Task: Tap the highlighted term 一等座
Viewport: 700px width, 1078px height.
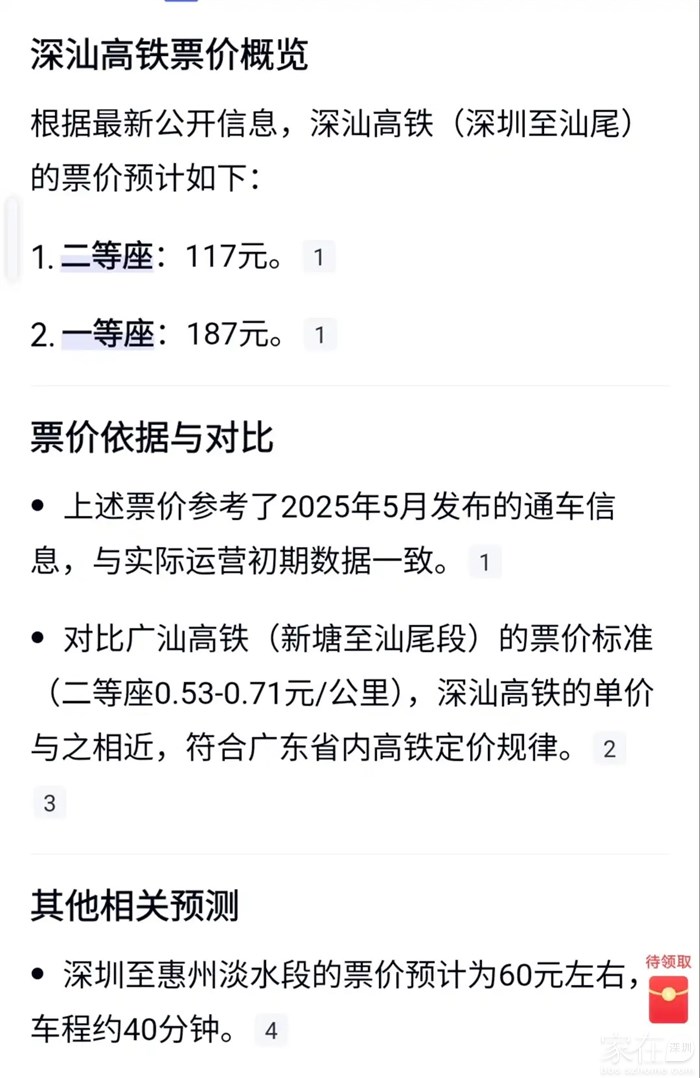Action: [x=106, y=336]
